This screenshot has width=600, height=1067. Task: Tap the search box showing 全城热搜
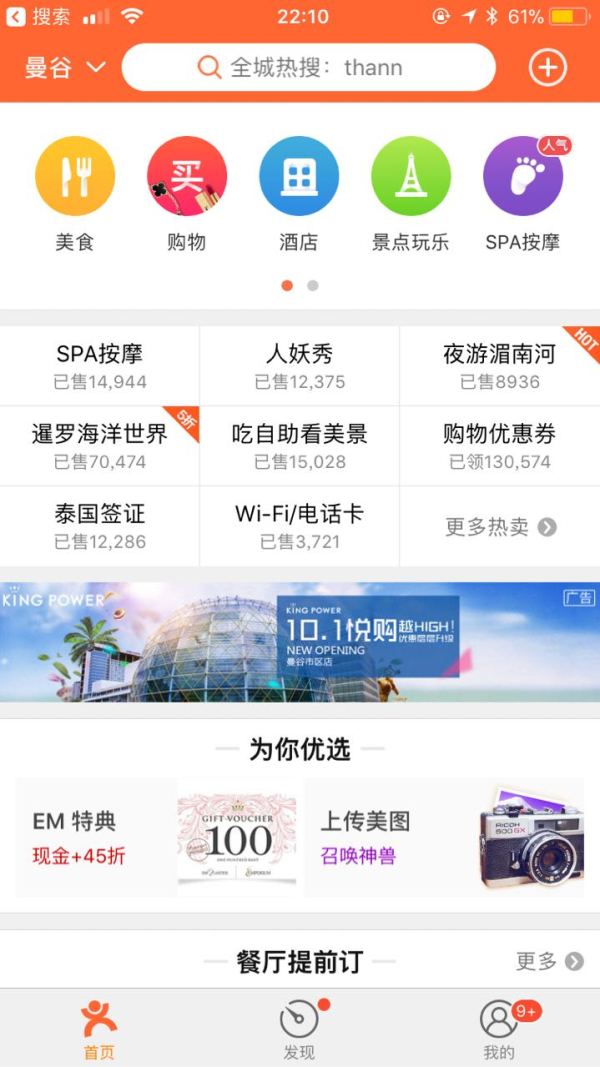308,67
